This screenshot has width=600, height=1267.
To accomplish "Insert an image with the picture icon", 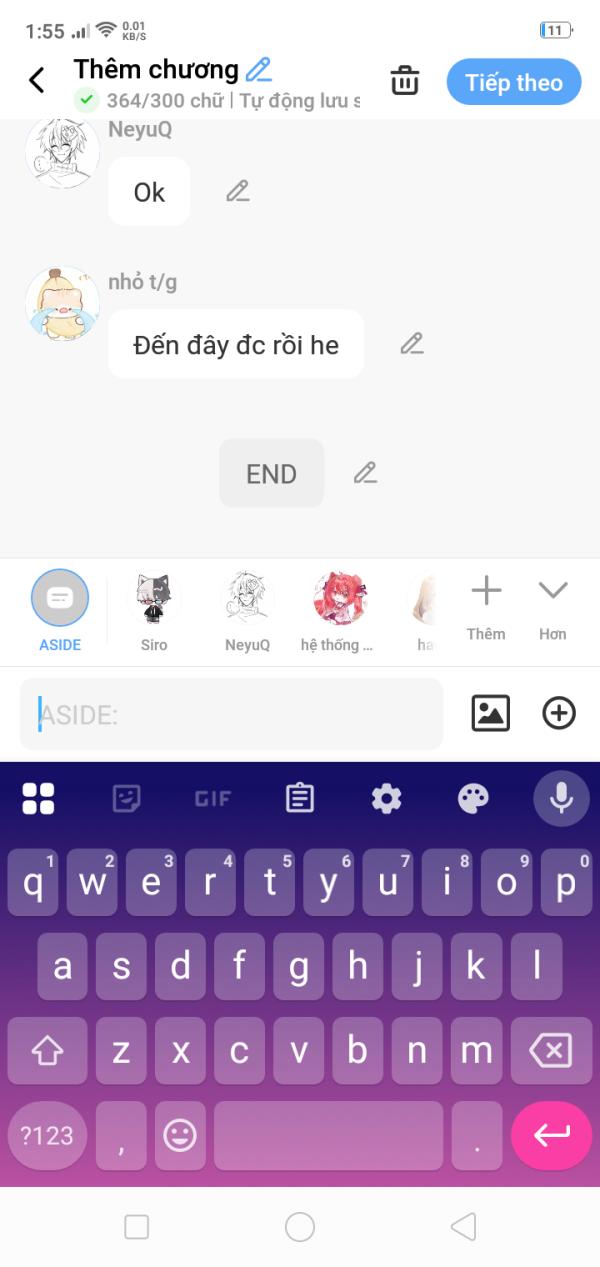I will (490, 713).
